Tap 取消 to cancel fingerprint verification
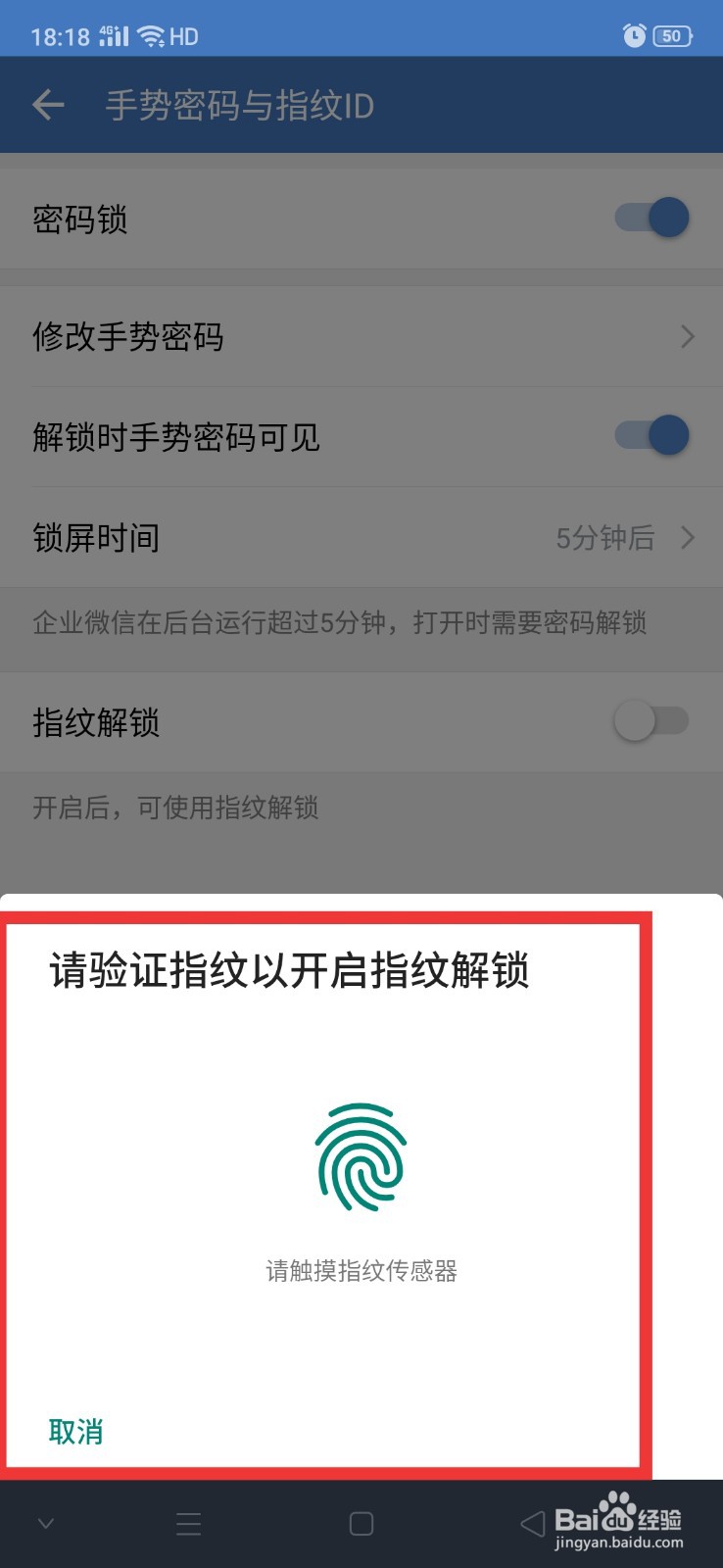Image resolution: width=723 pixels, height=1568 pixels. (x=77, y=1432)
